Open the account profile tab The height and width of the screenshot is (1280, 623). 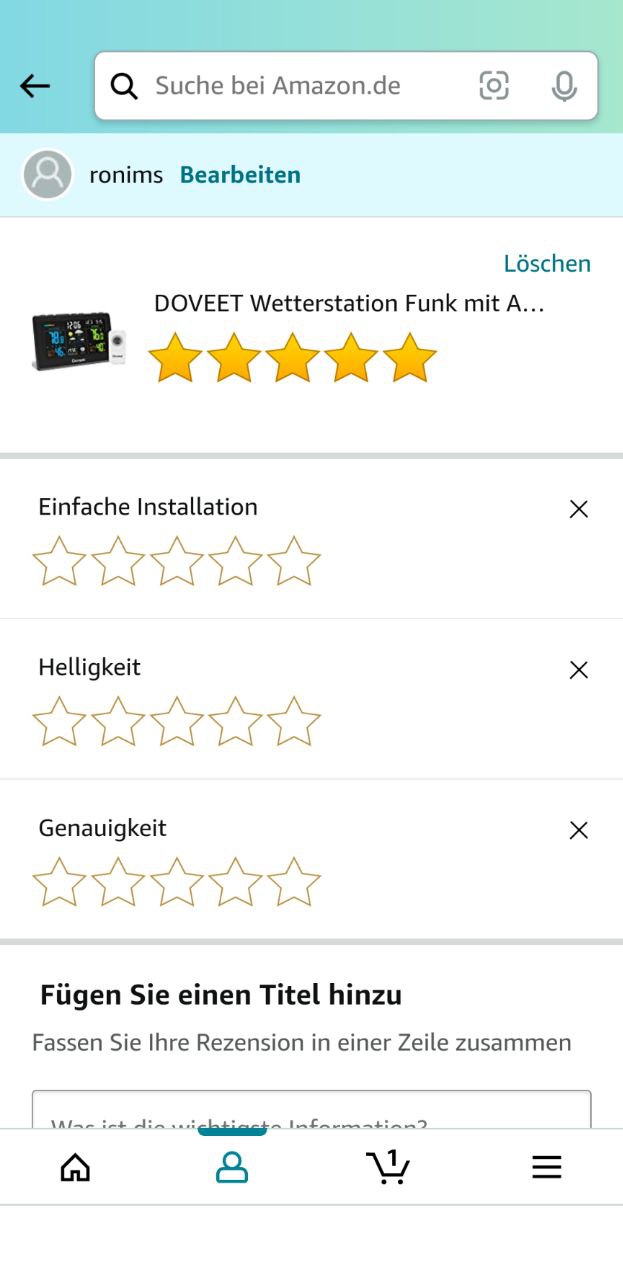click(232, 1167)
